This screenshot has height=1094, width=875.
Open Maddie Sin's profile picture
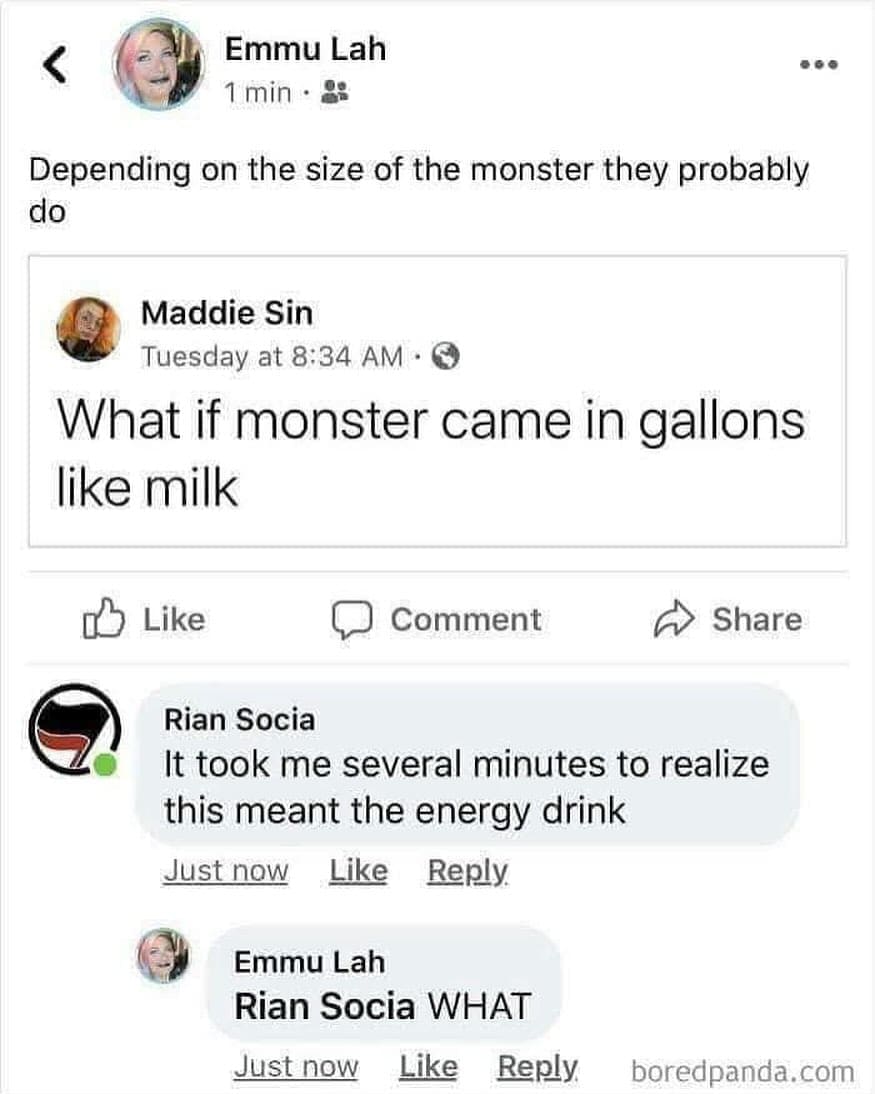coord(86,332)
